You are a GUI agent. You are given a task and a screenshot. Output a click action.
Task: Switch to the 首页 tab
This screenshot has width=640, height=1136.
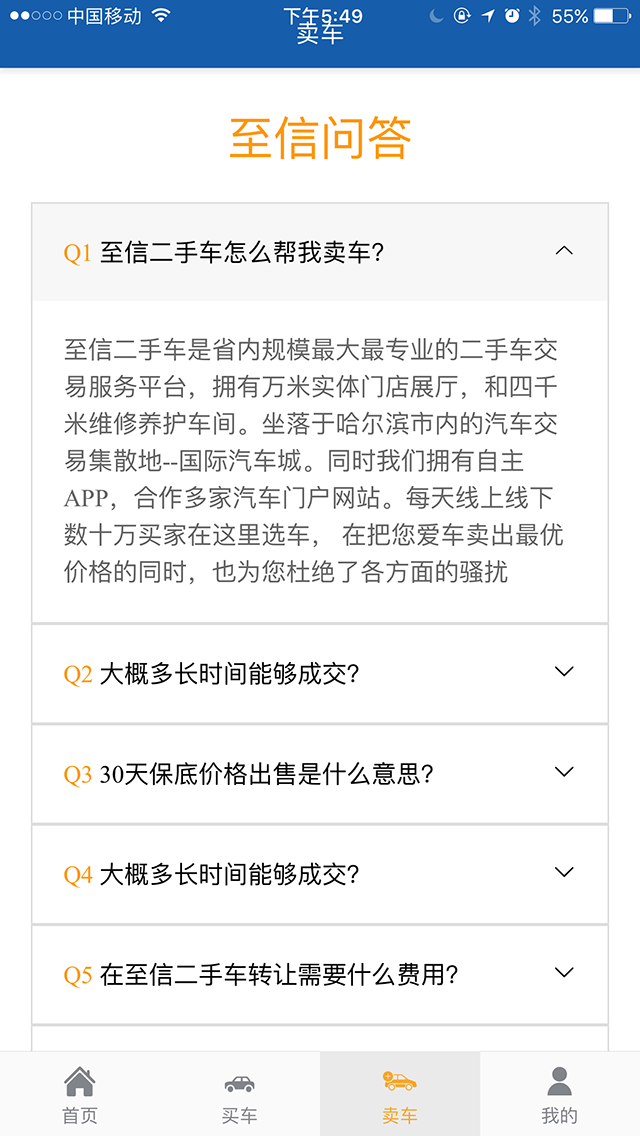coord(80,1094)
